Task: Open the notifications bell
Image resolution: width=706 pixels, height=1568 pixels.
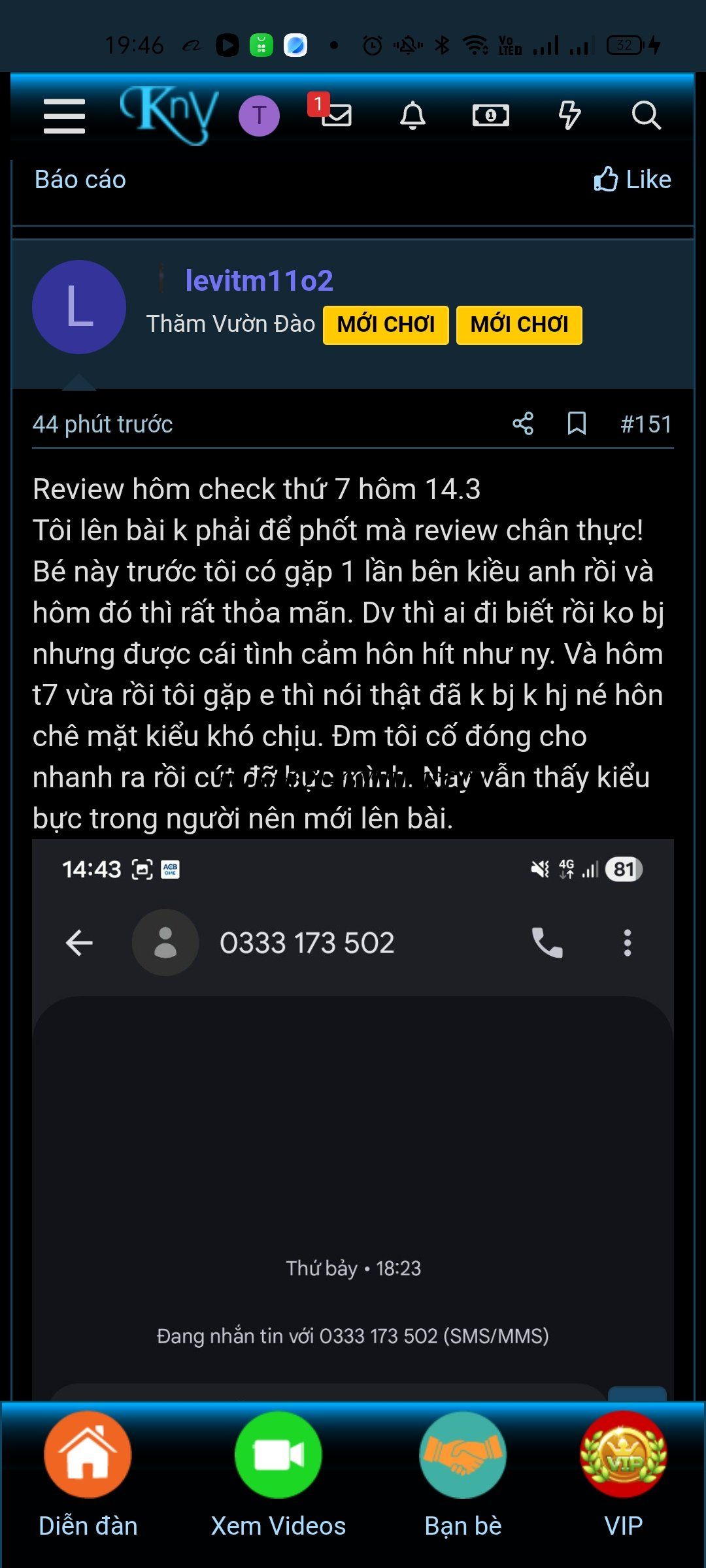Action: [x=412, y=116]
